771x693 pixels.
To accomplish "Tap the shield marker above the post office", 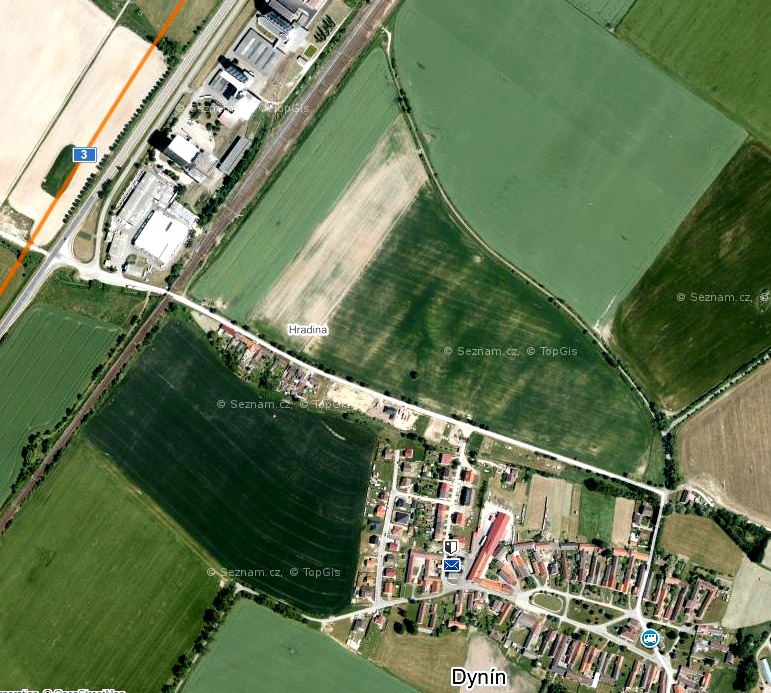I will (452, 548).
